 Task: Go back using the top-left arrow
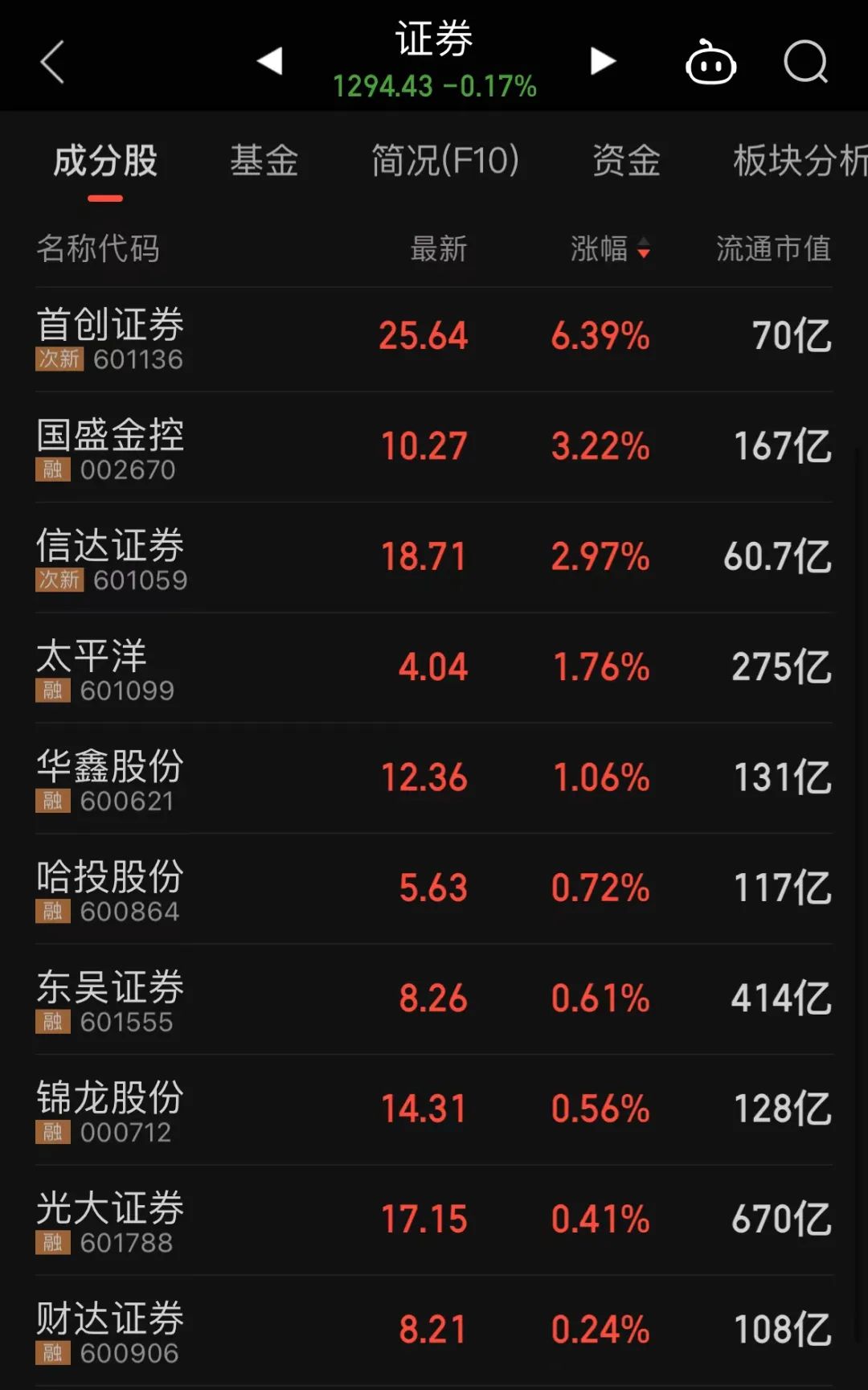click(52, 62)
